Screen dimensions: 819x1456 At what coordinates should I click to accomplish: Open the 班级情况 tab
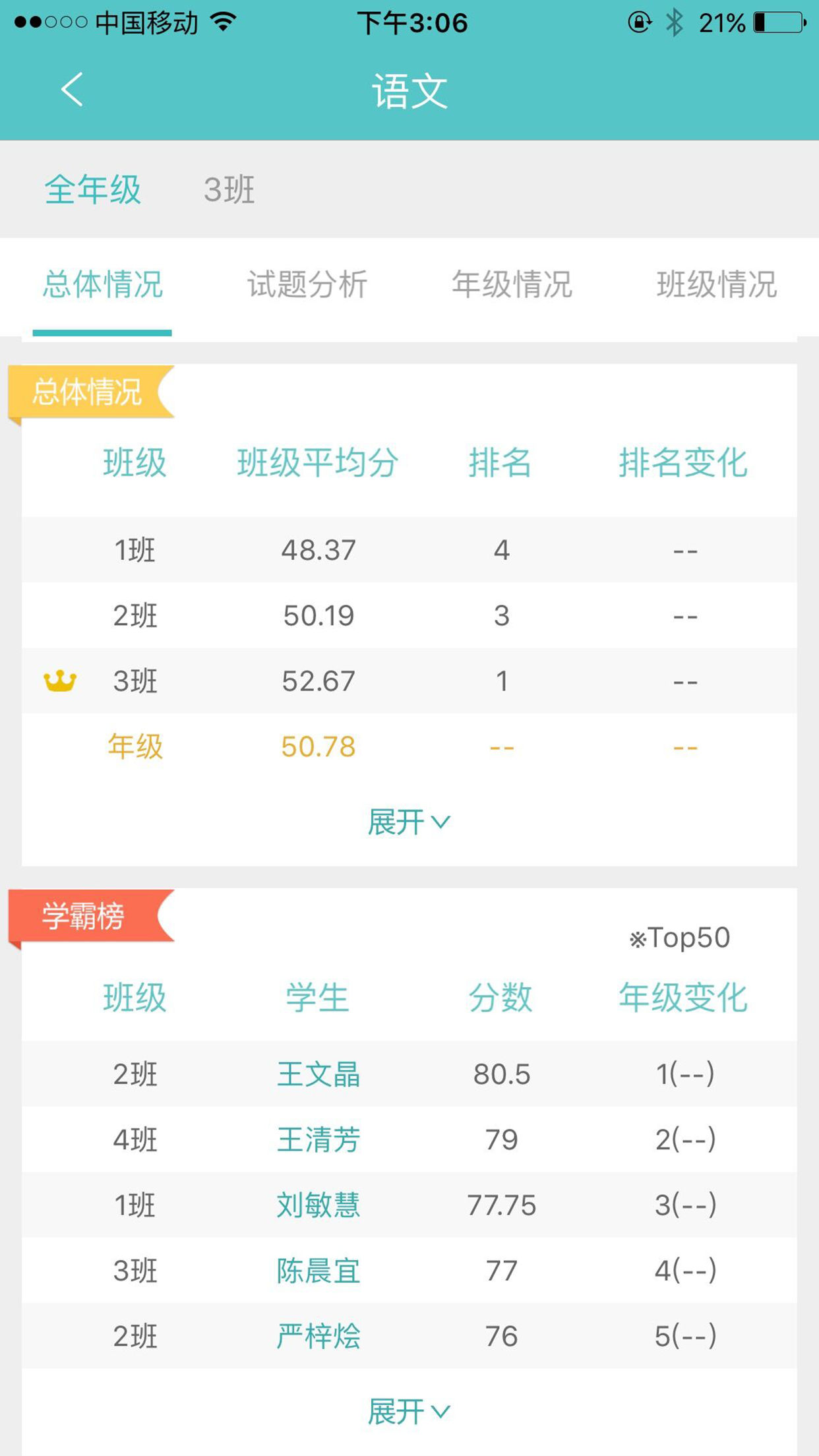717,285
